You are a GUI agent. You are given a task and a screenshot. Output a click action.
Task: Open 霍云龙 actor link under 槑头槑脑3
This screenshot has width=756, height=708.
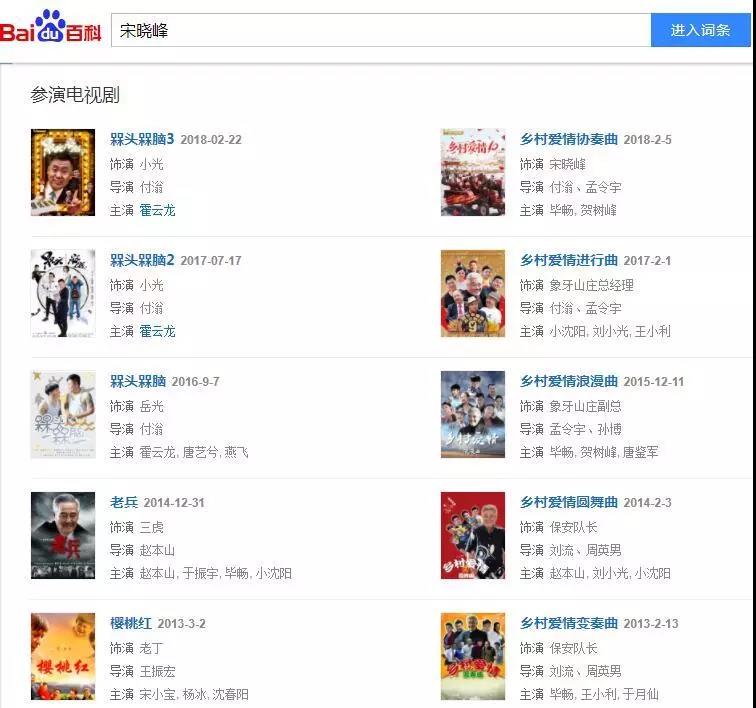[157, 210]
